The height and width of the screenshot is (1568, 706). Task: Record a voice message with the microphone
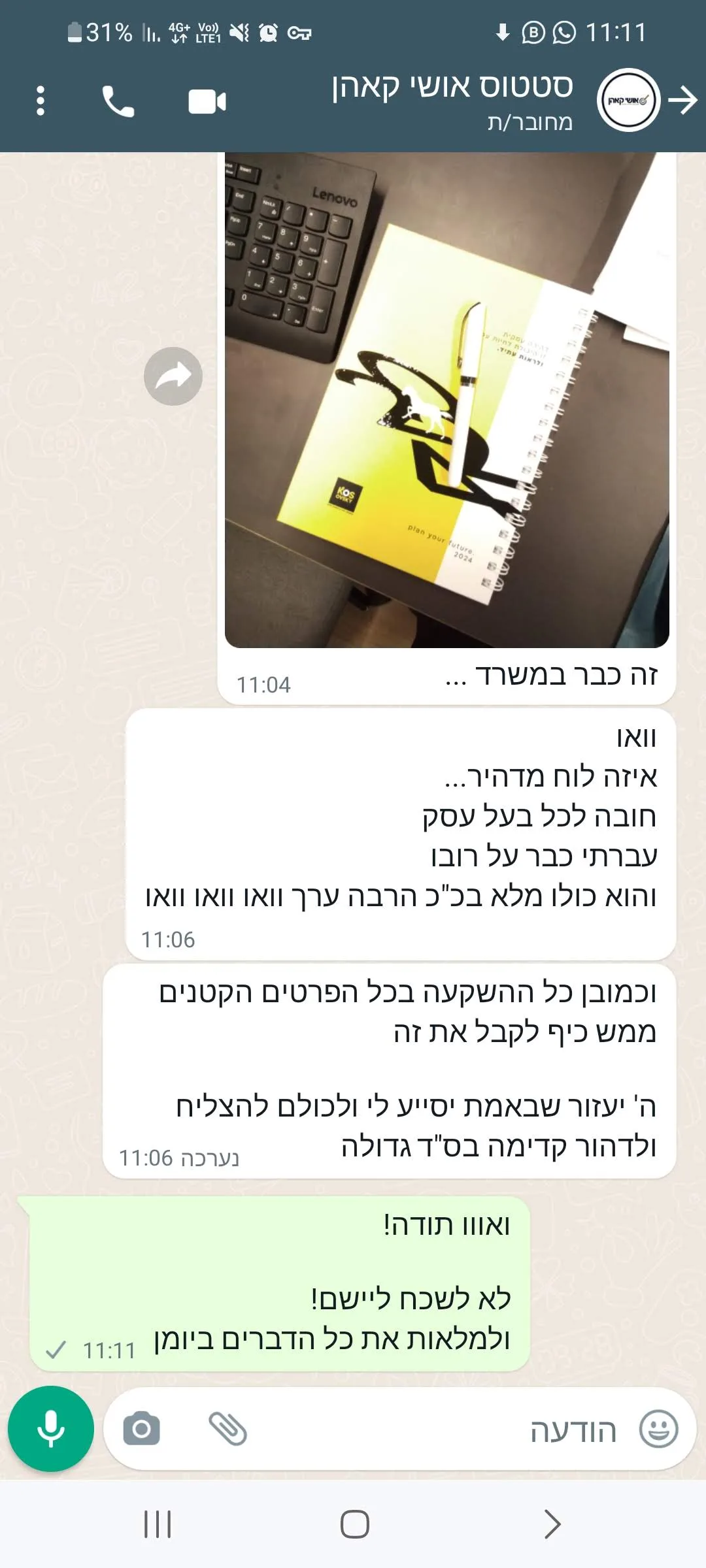[x=51, y=1428]
